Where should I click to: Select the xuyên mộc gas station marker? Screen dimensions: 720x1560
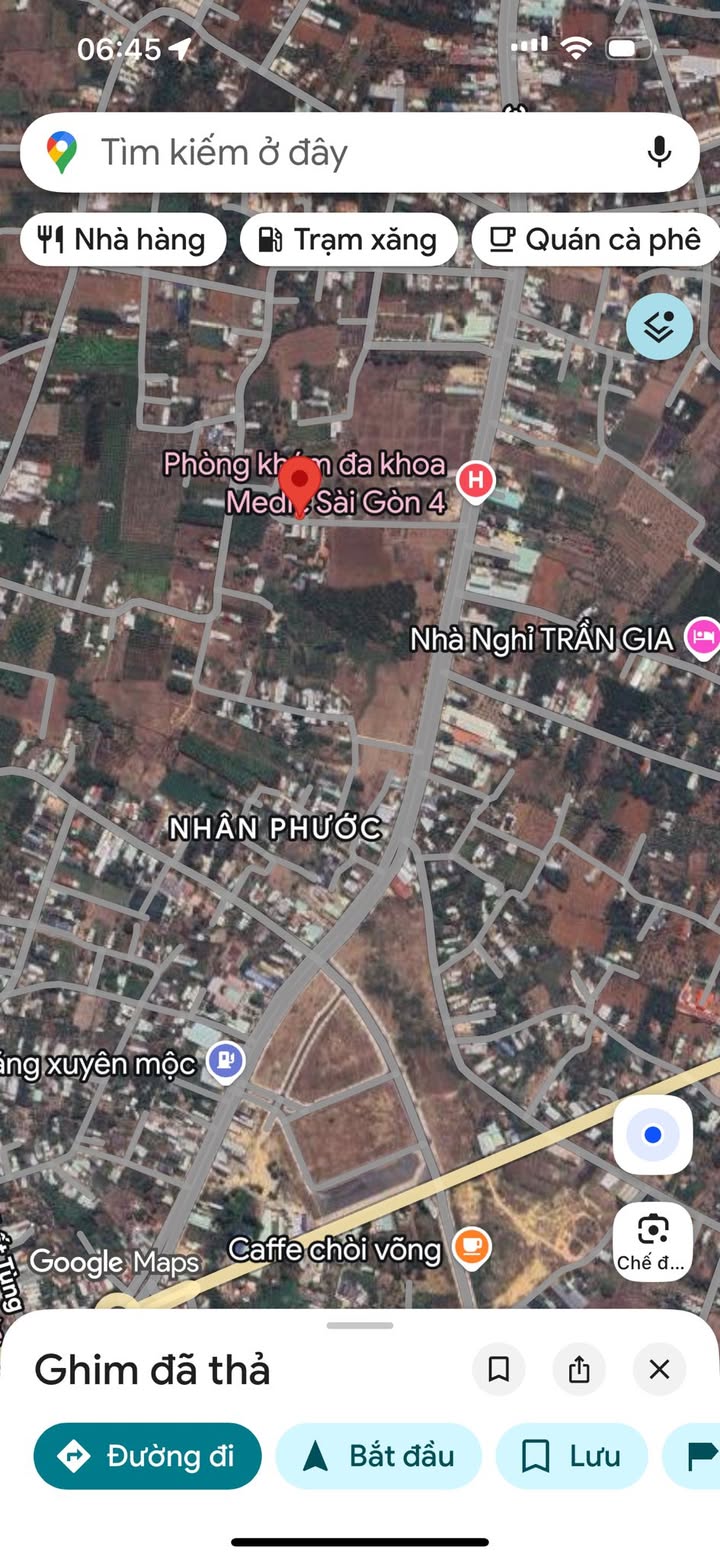coord(226,1061)
